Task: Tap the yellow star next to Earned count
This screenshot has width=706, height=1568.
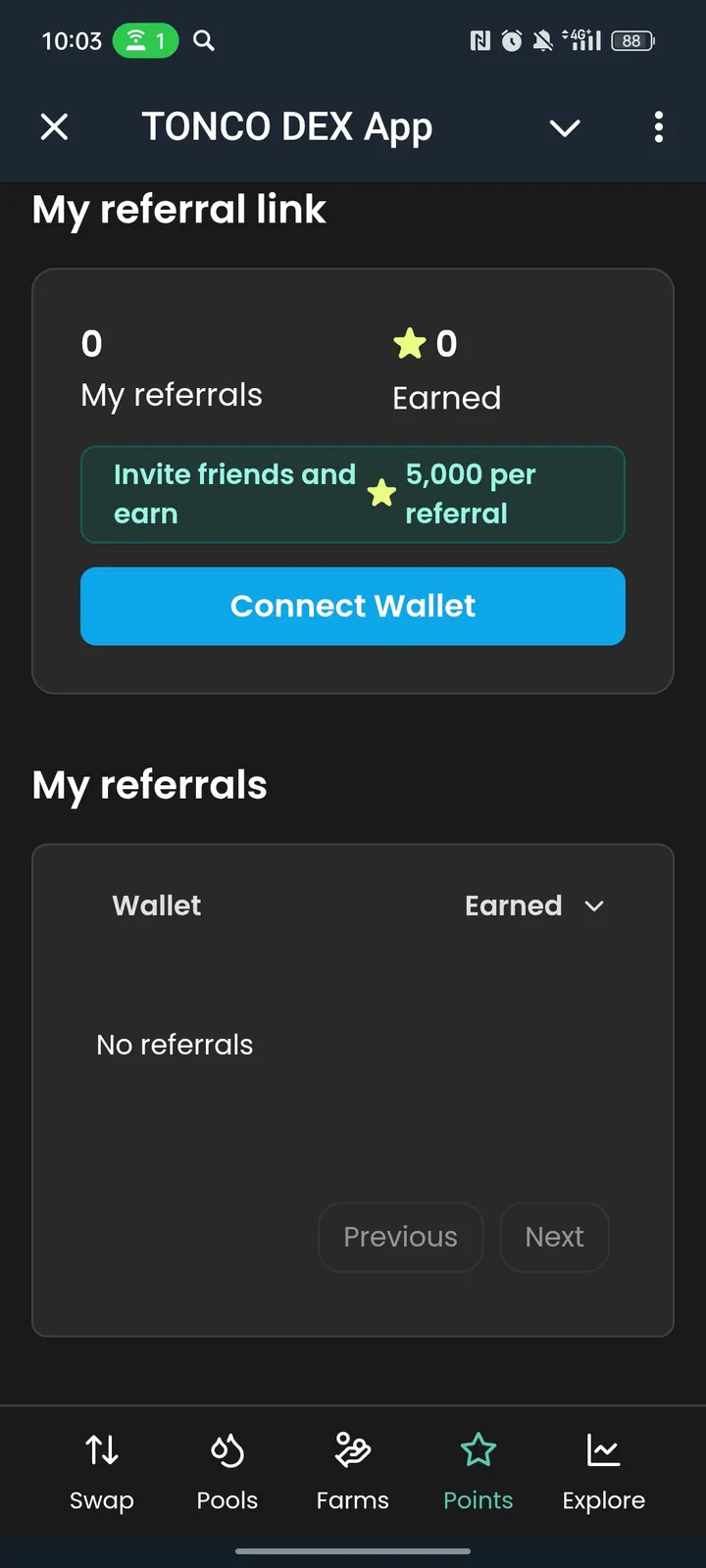Action: click(410, 344)
